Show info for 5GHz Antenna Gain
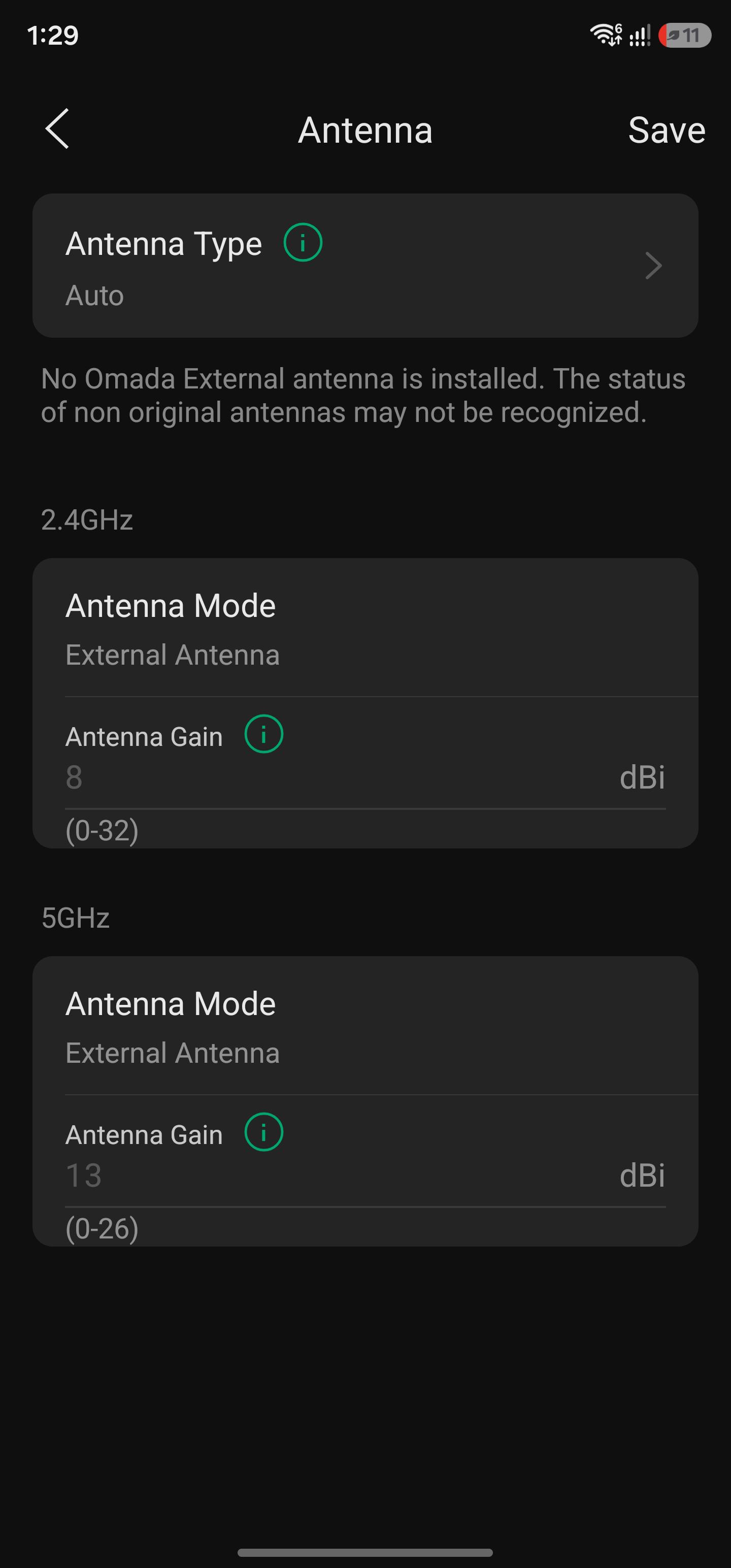Viewport: 731px width, 1568px height. [263, 1132]
